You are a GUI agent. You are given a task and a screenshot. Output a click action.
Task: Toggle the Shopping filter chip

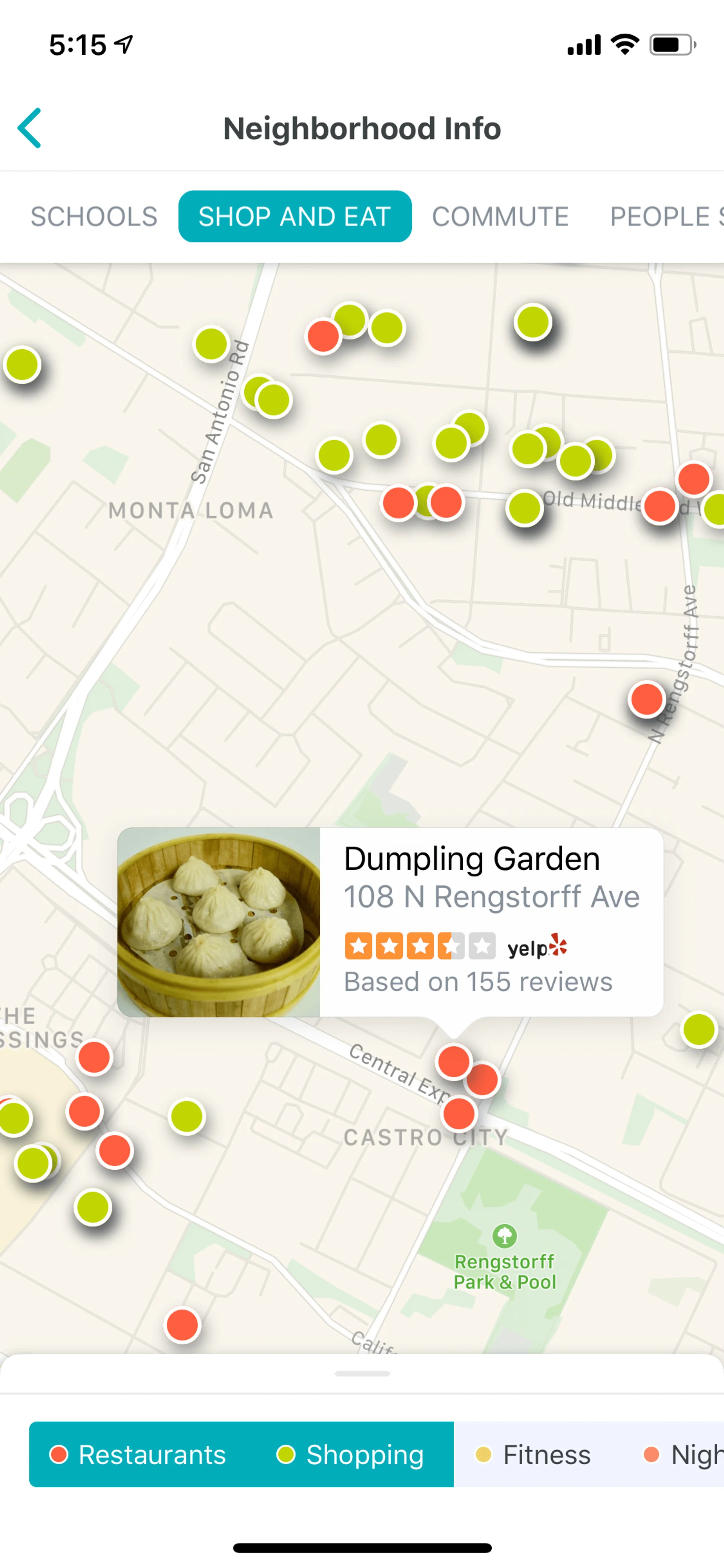pyautogui.click(x=350, y=1454)
